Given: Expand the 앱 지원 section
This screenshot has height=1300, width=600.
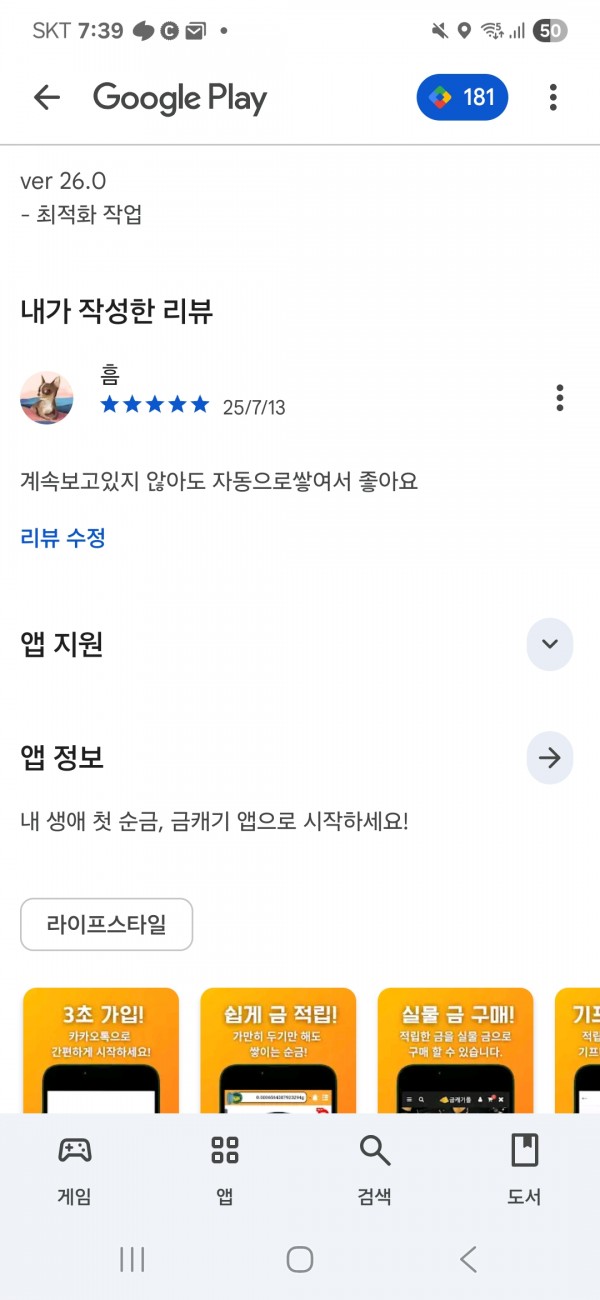Looking at the screenshot, I should [x=549, y=644].
